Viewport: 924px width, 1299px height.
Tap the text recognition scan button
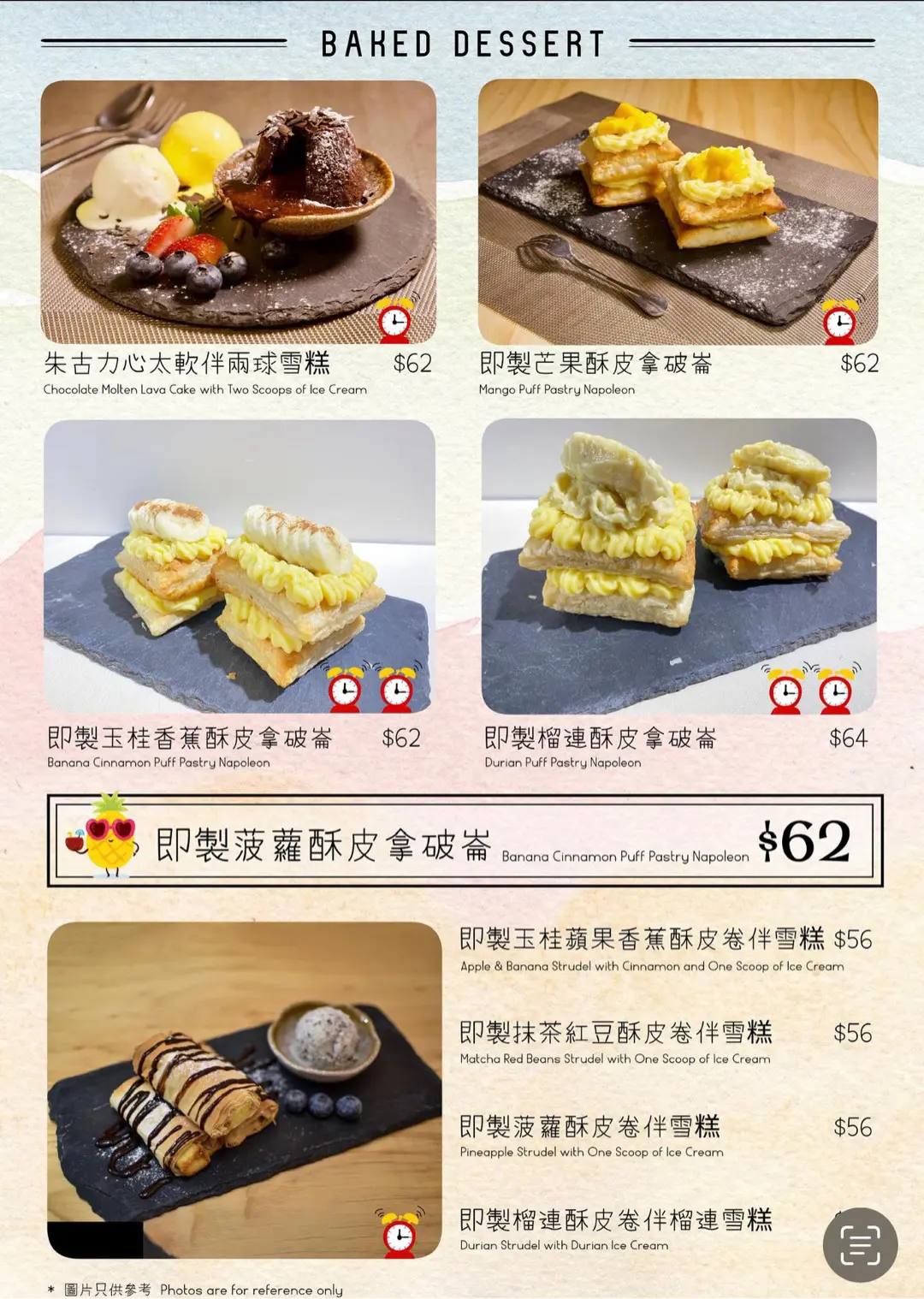pos(860,1244)
